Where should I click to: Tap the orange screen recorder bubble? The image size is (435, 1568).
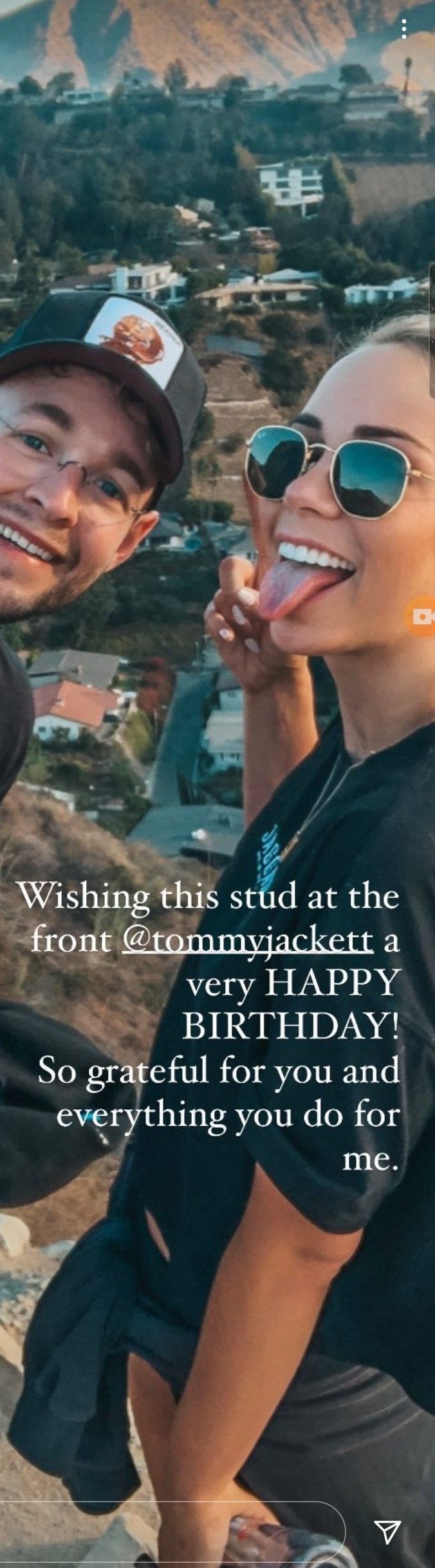pyautogui.click(x=421, y=617)
